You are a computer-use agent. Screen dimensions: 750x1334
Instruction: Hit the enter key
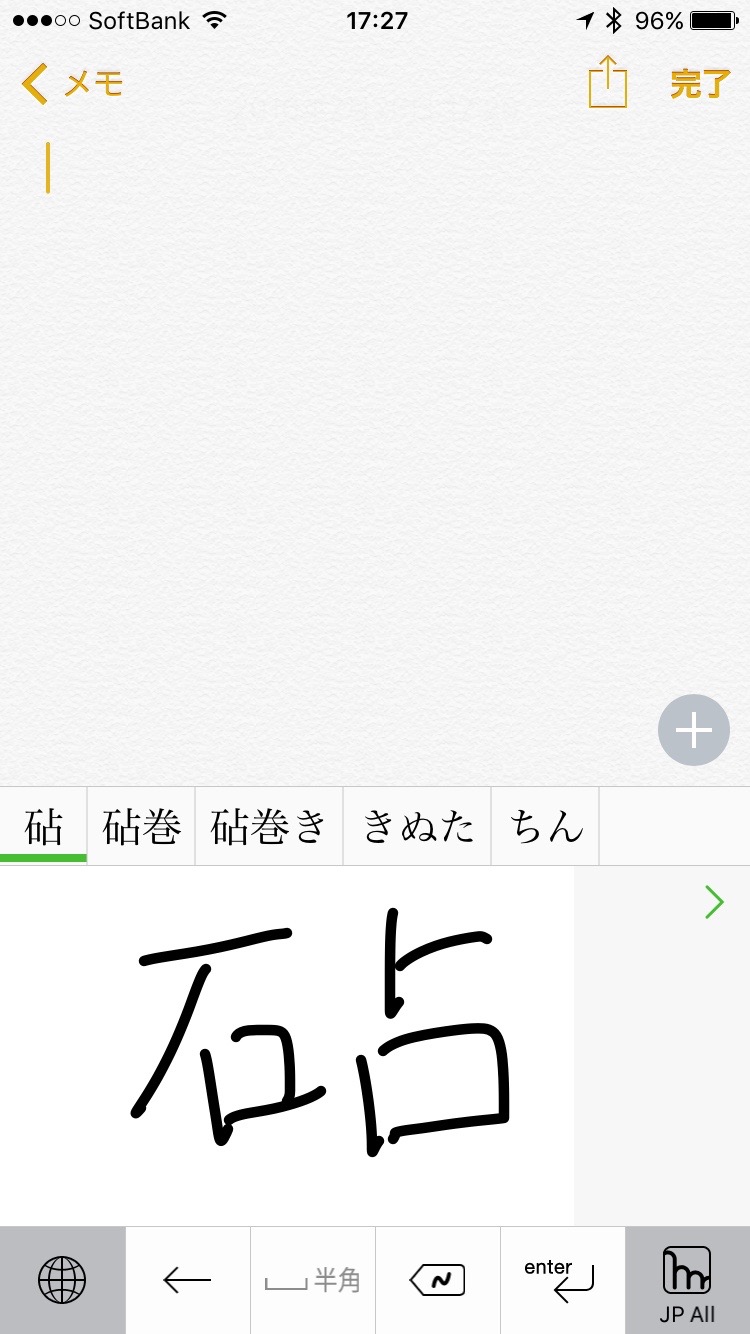point(562,1280)
